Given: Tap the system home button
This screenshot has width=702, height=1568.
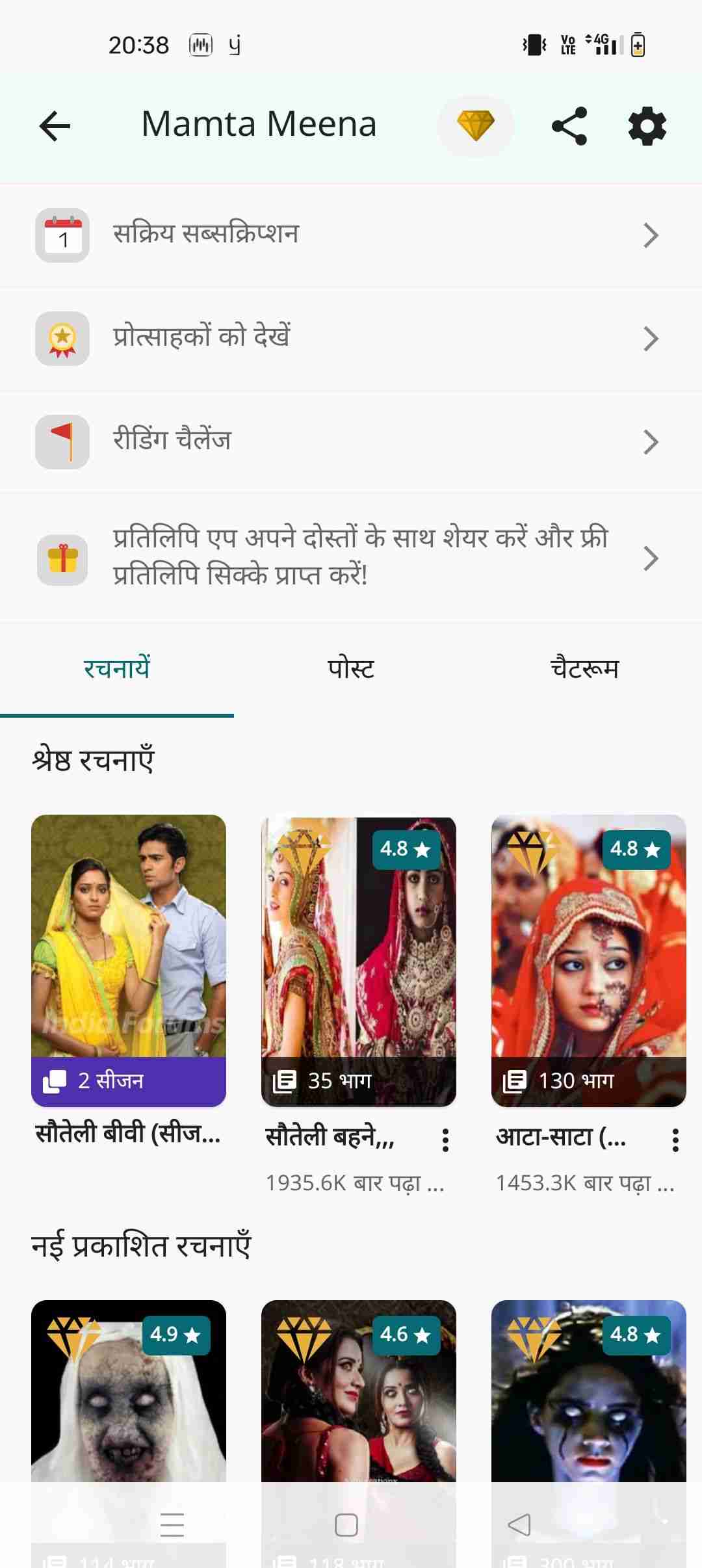Looking at the screenshot, I should (346, 1524).
